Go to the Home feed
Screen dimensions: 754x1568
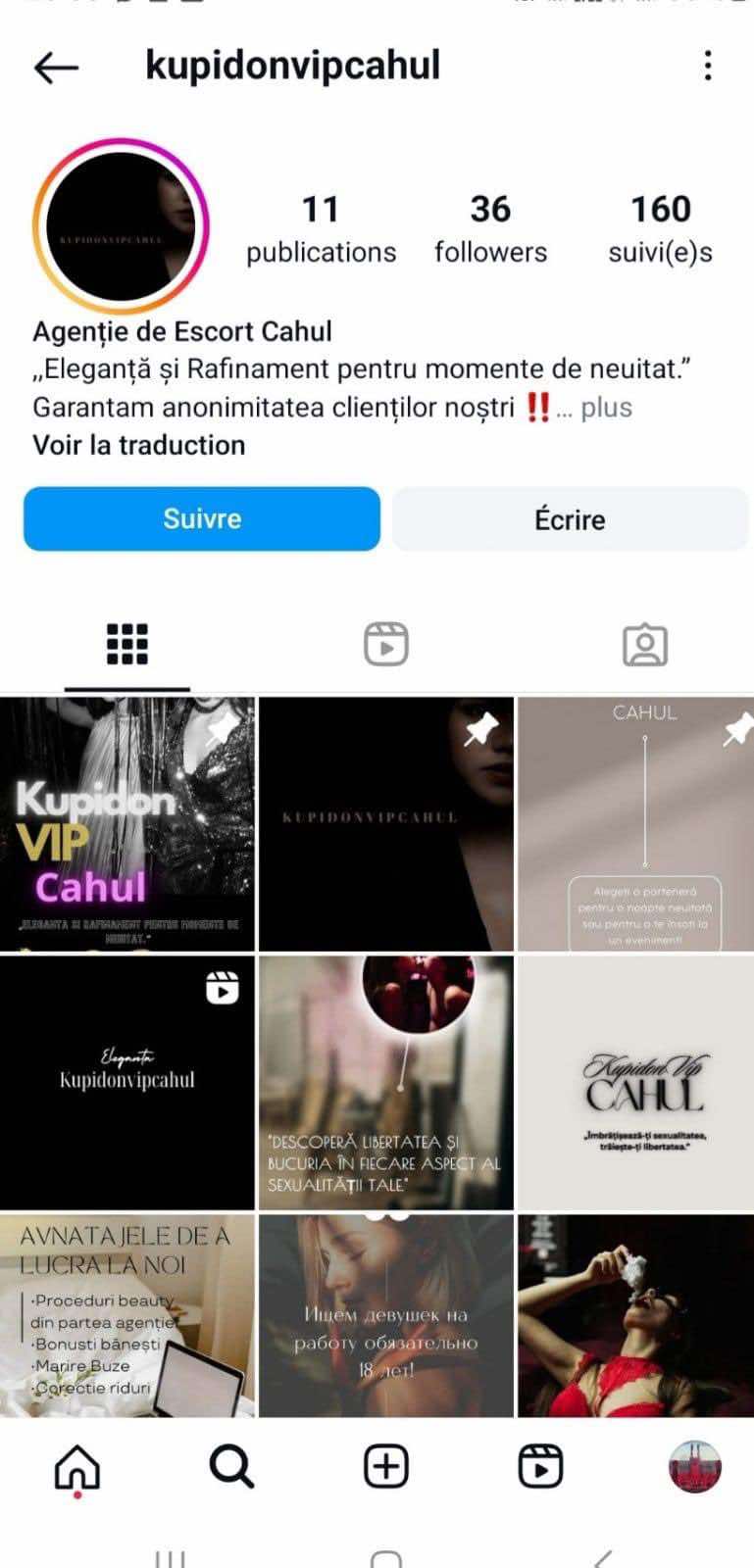77,1467
